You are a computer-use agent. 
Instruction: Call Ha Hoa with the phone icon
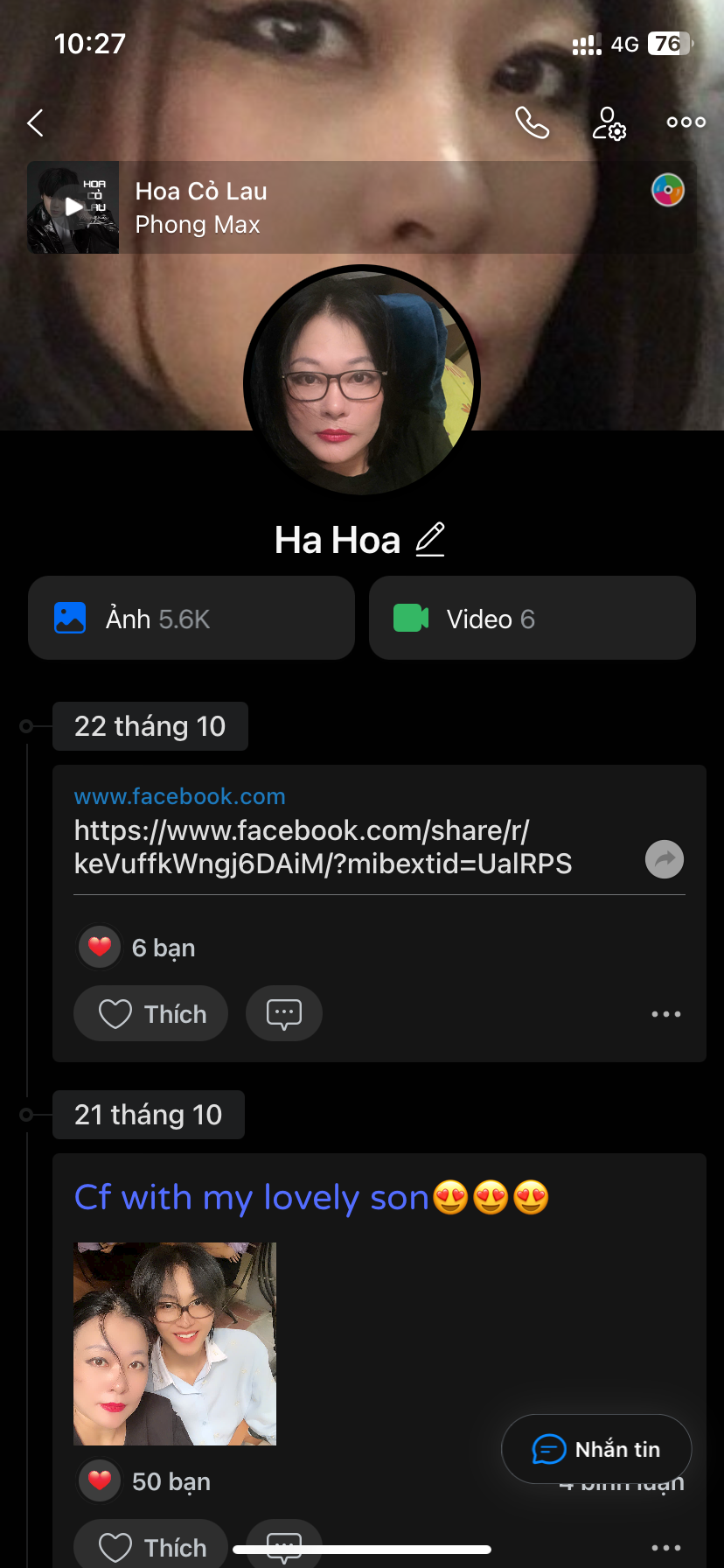pos(532,123)
